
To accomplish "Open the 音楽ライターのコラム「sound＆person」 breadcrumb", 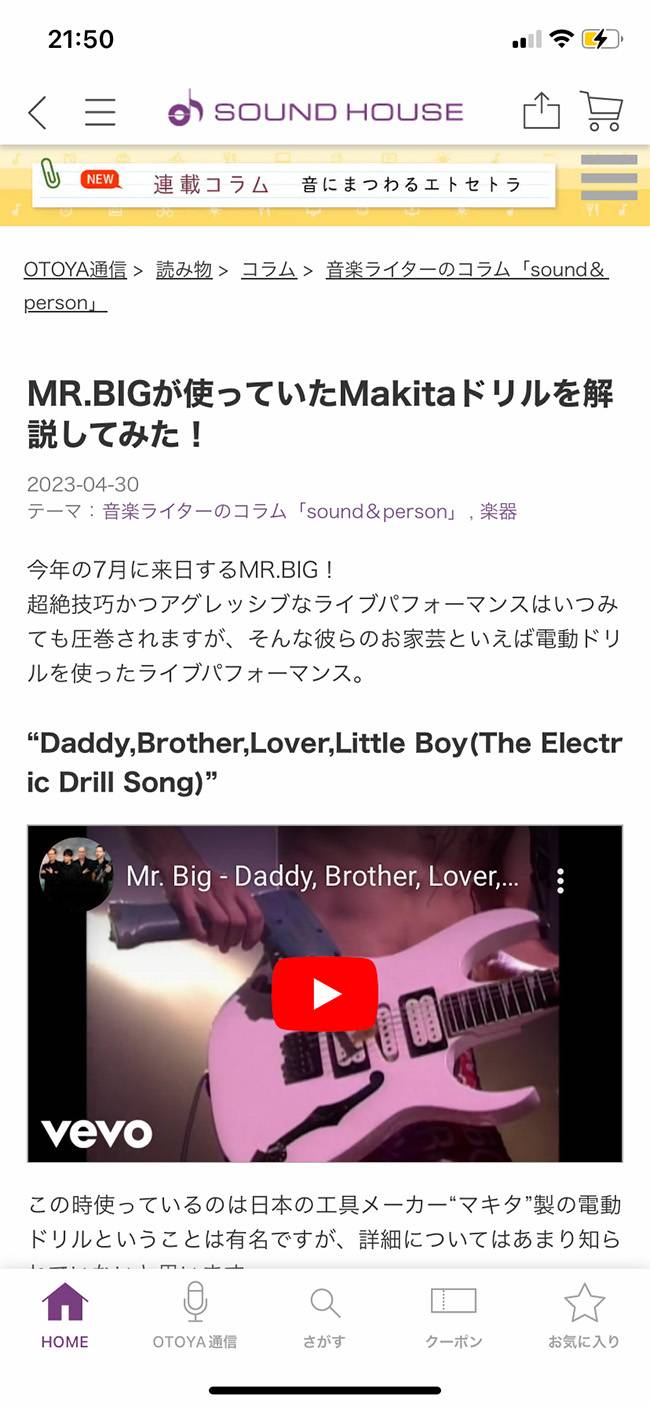I will [466, 270].
